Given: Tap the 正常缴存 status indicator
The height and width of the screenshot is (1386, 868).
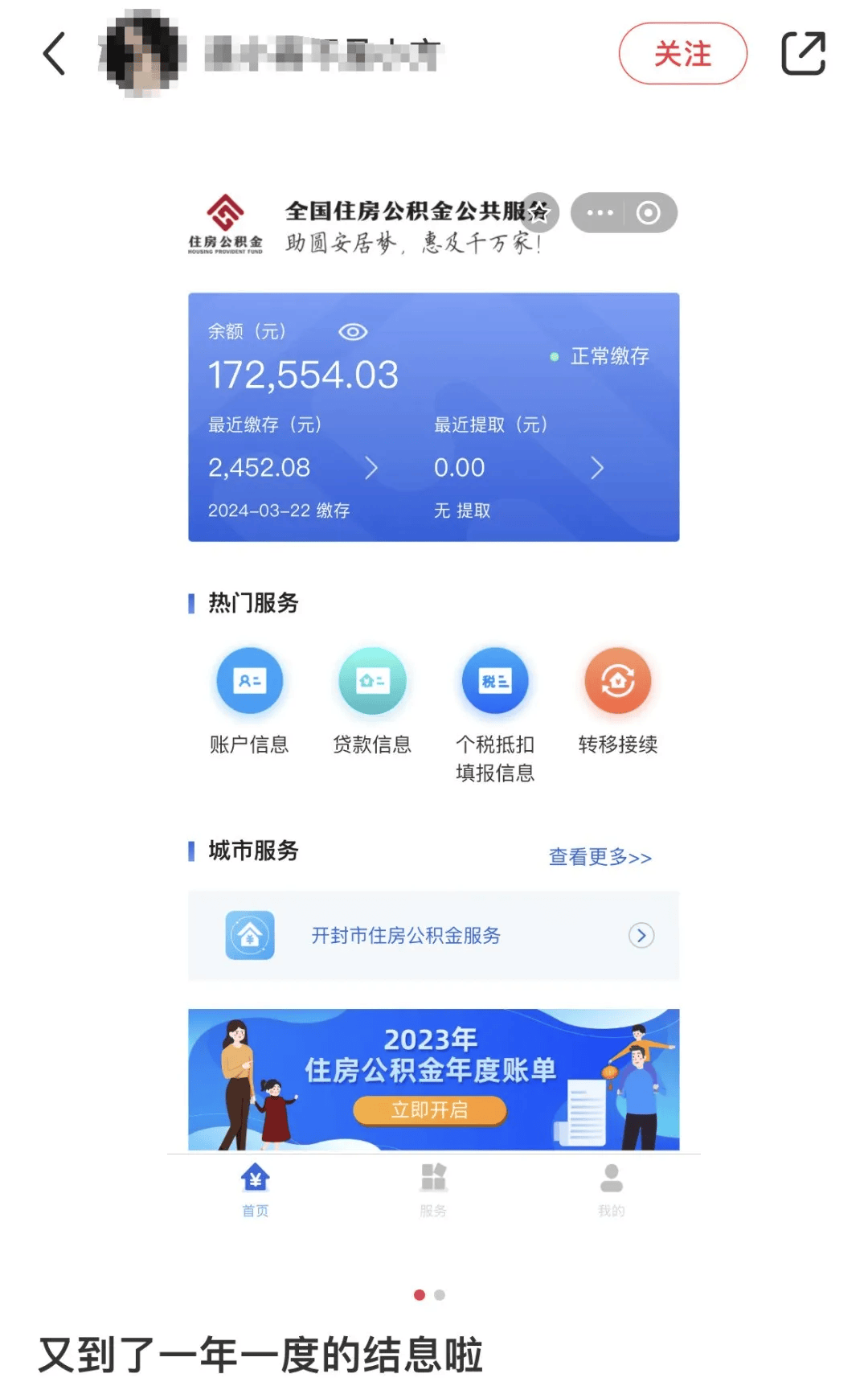Looking at the screenshot, I should click(608, 355).
